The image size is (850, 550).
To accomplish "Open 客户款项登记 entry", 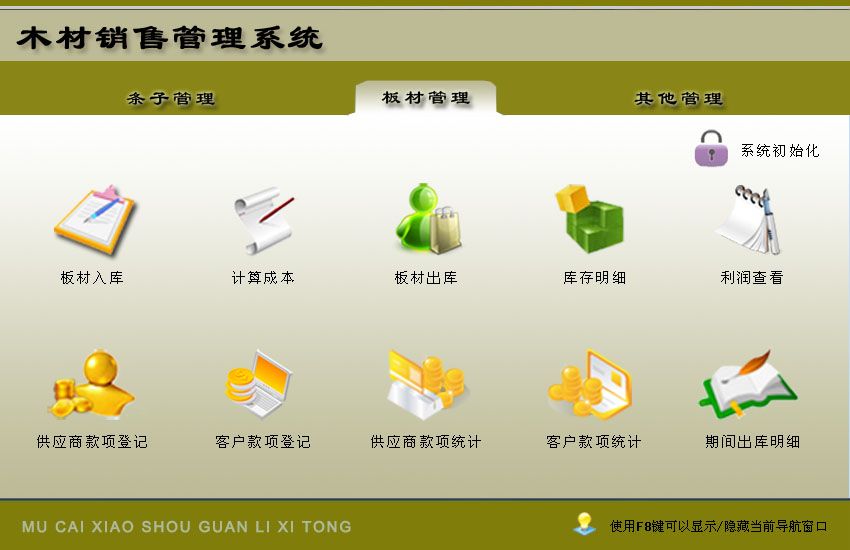I will click(261, 385).
